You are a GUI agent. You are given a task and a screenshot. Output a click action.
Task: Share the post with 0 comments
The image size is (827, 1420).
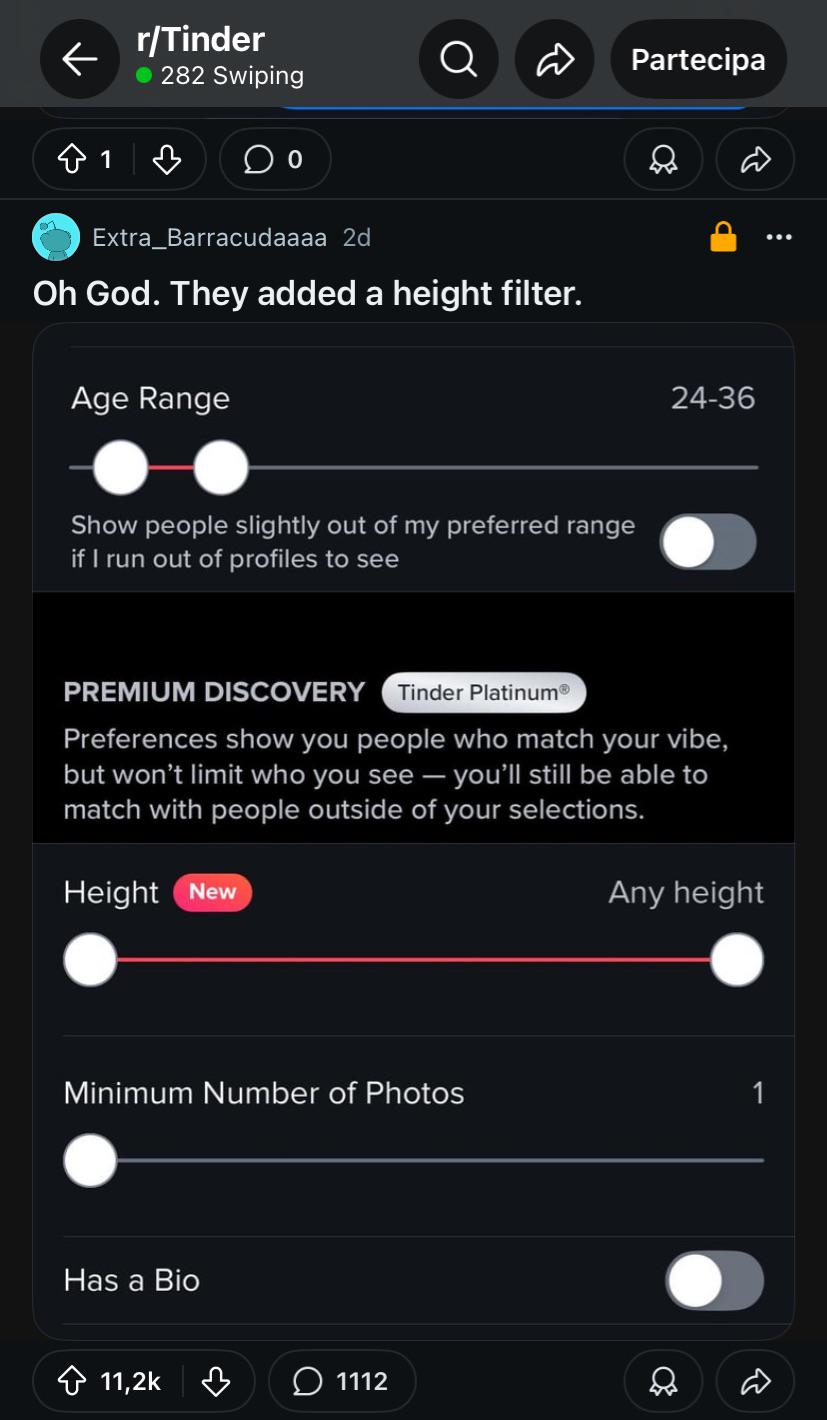click(755, 159)
